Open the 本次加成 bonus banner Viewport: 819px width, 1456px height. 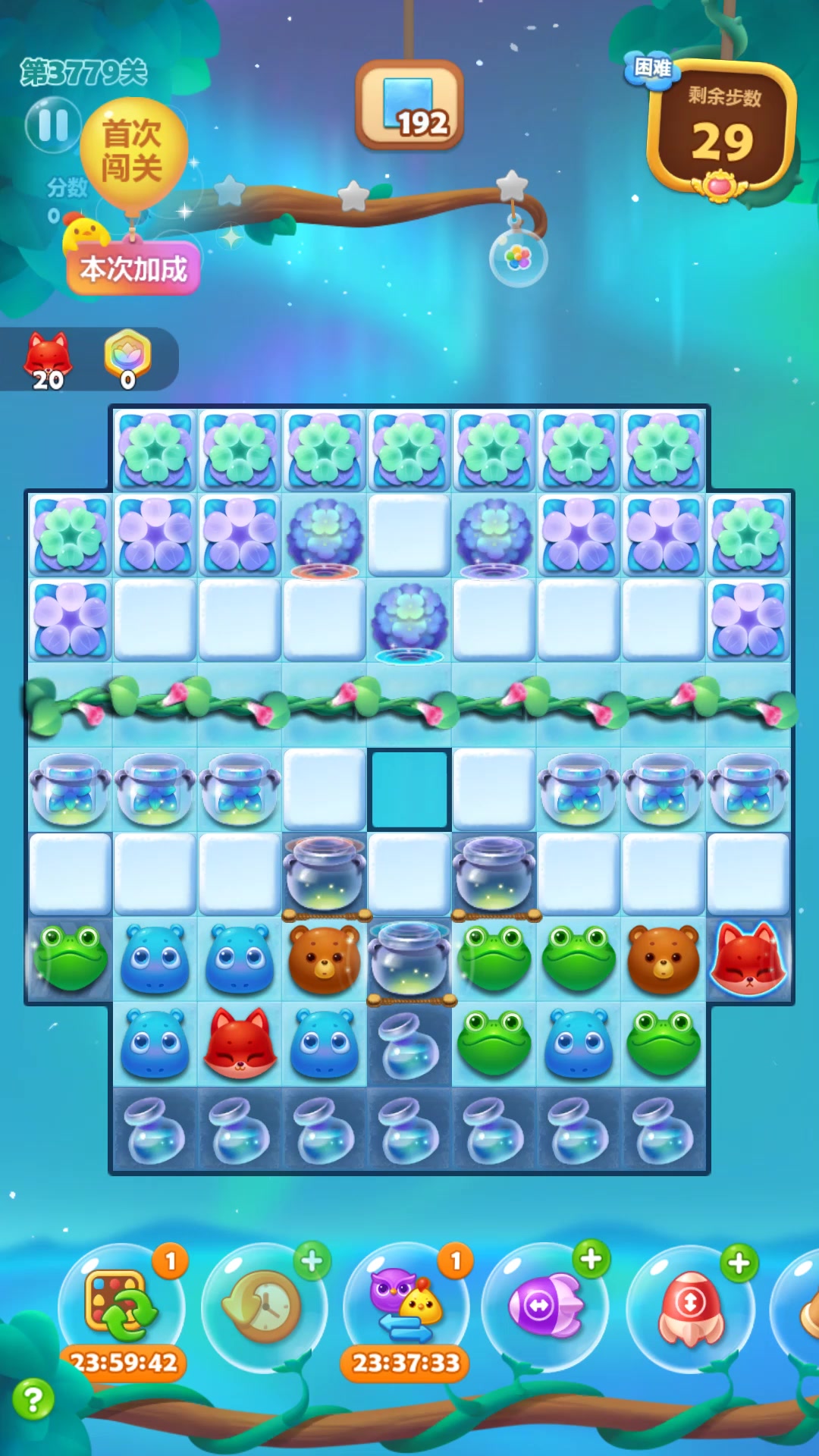point(133,268)
